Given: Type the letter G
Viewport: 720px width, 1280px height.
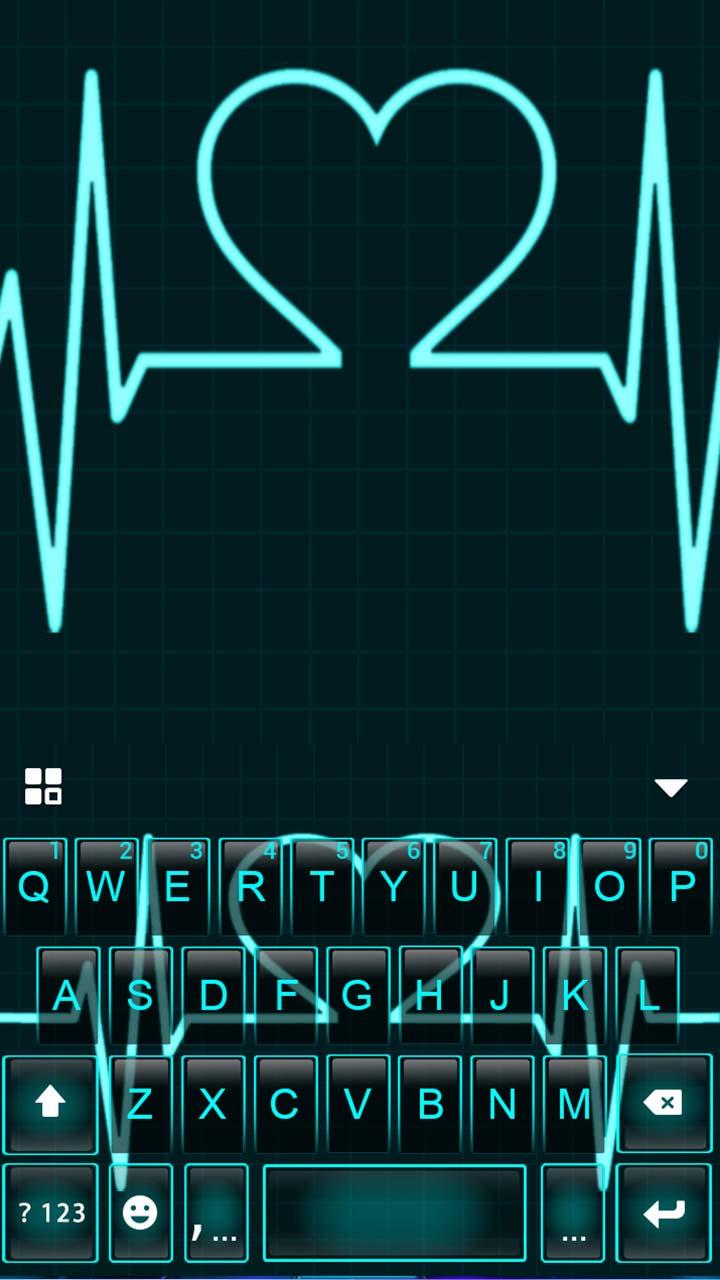Looking at the screenshot, I should 357,995.
